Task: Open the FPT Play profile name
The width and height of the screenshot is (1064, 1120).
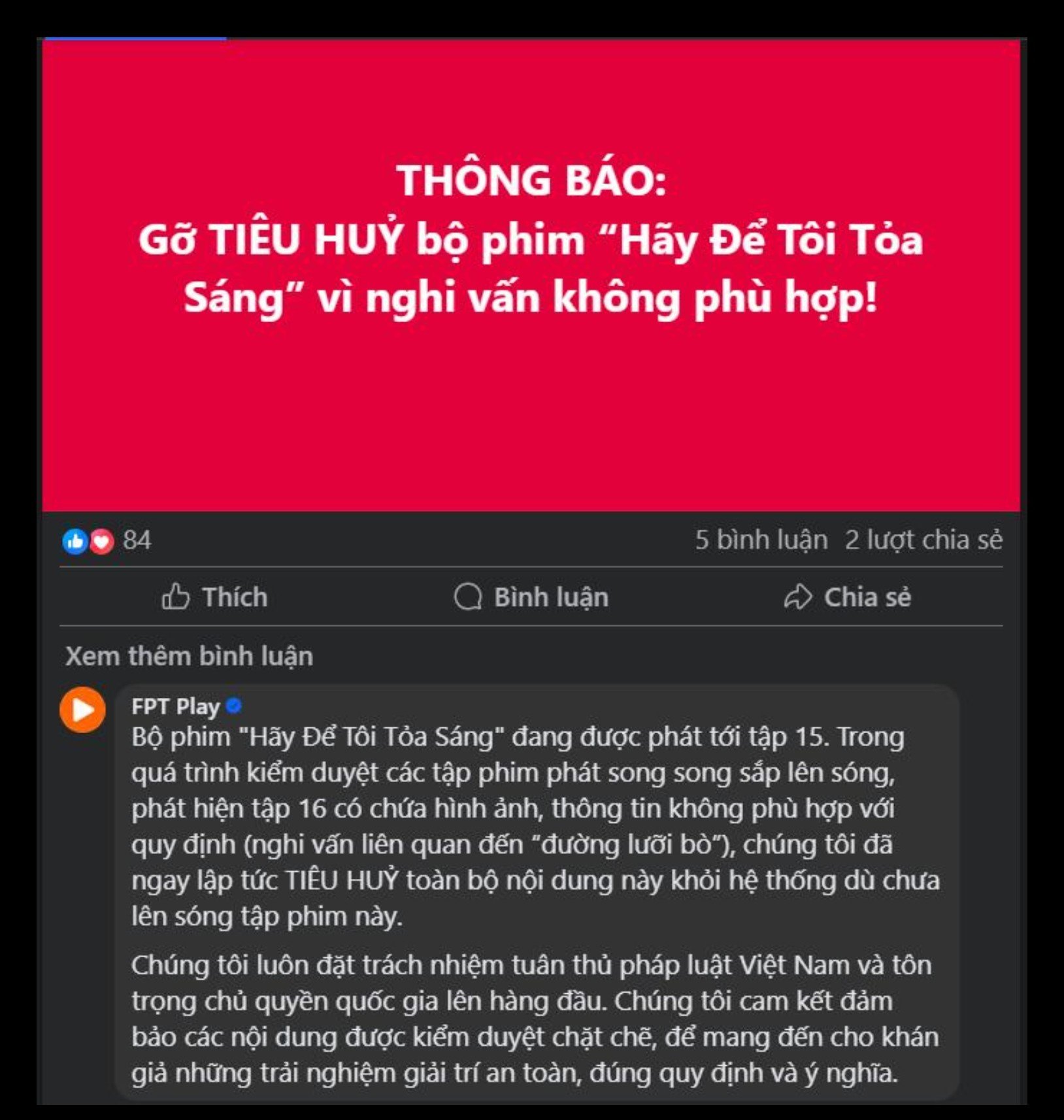Action: [x=175, y=706]
